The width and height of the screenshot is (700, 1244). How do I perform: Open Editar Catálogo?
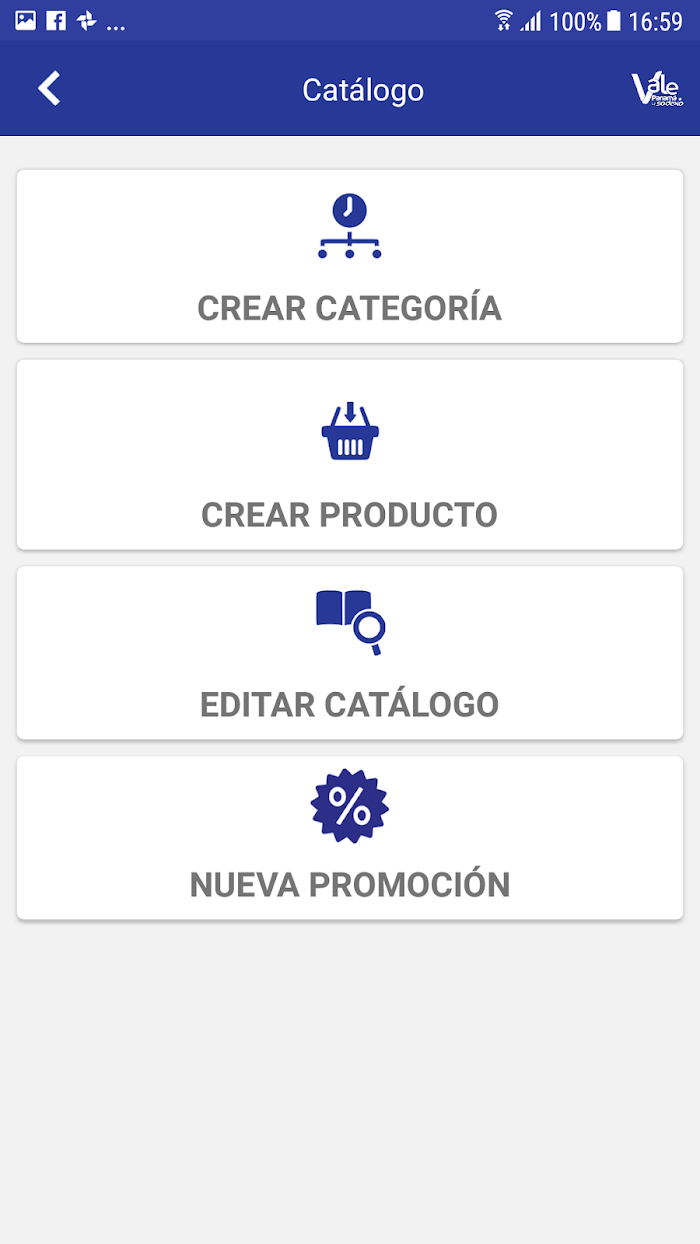point(350,653)
